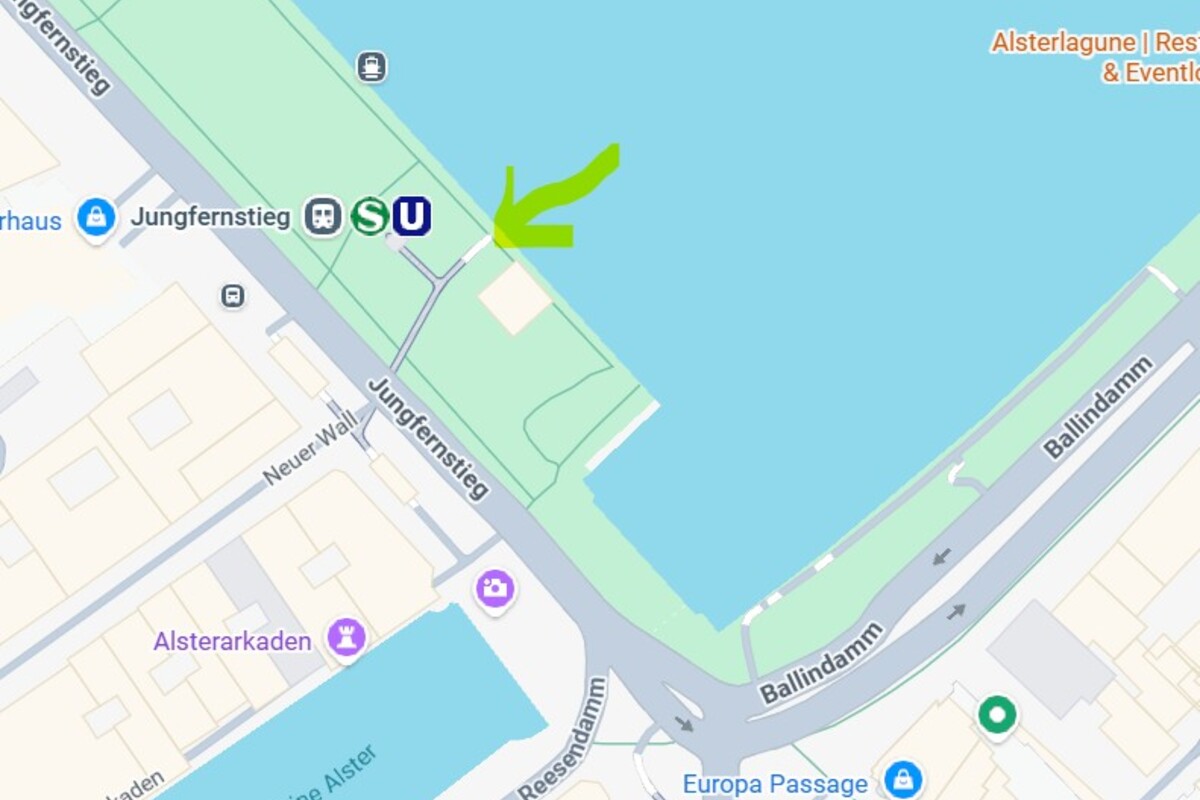Viewport: 1200px width, 800px height.
Task: Open the Alsterhaus shopping pin
Action: [x=97, y=217]
